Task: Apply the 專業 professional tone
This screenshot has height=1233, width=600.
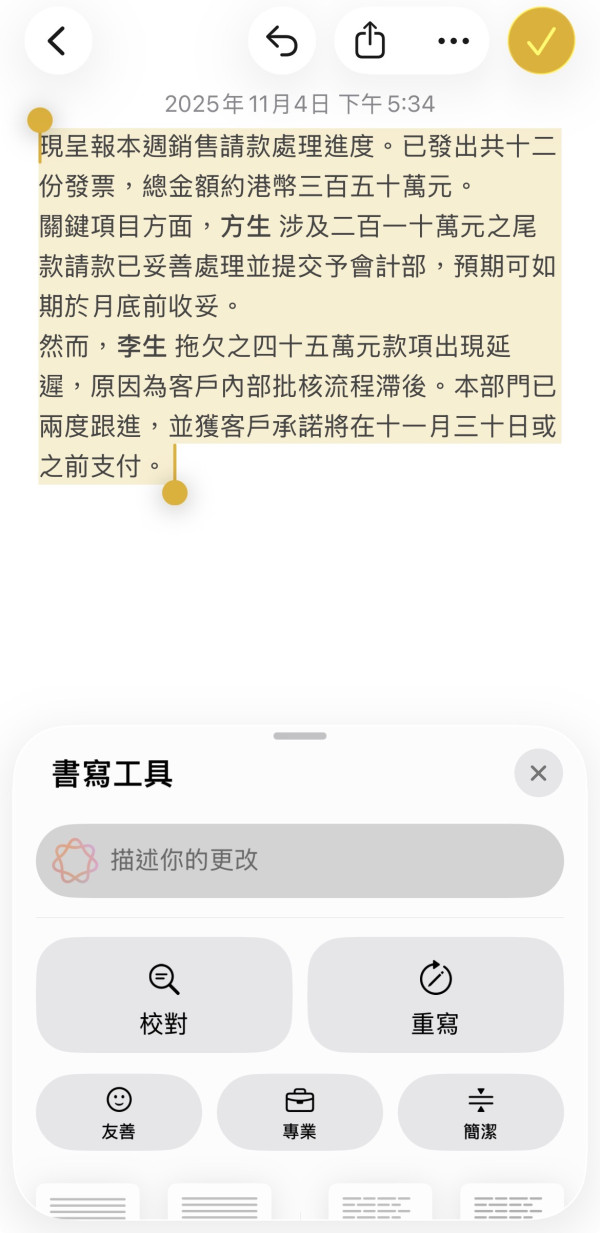Action: [x=300, y=1112]
